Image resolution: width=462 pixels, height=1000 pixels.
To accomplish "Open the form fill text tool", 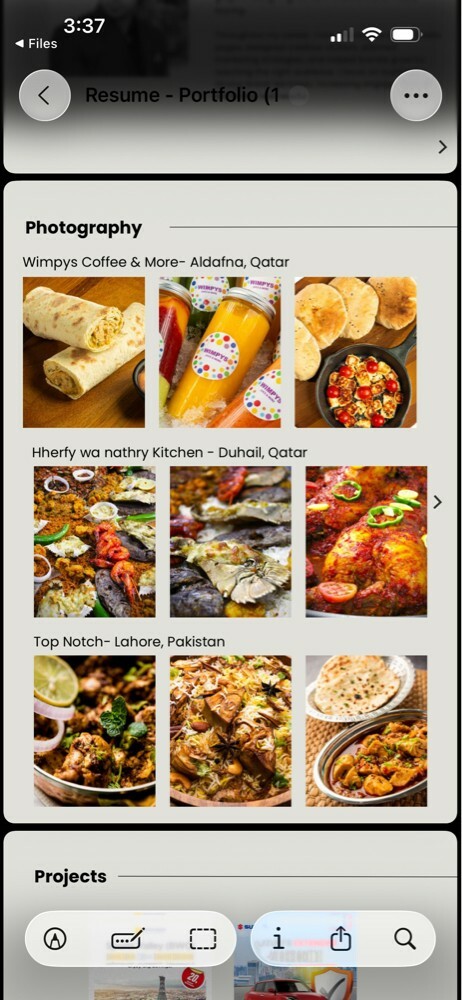I will [x=128, y=939].
